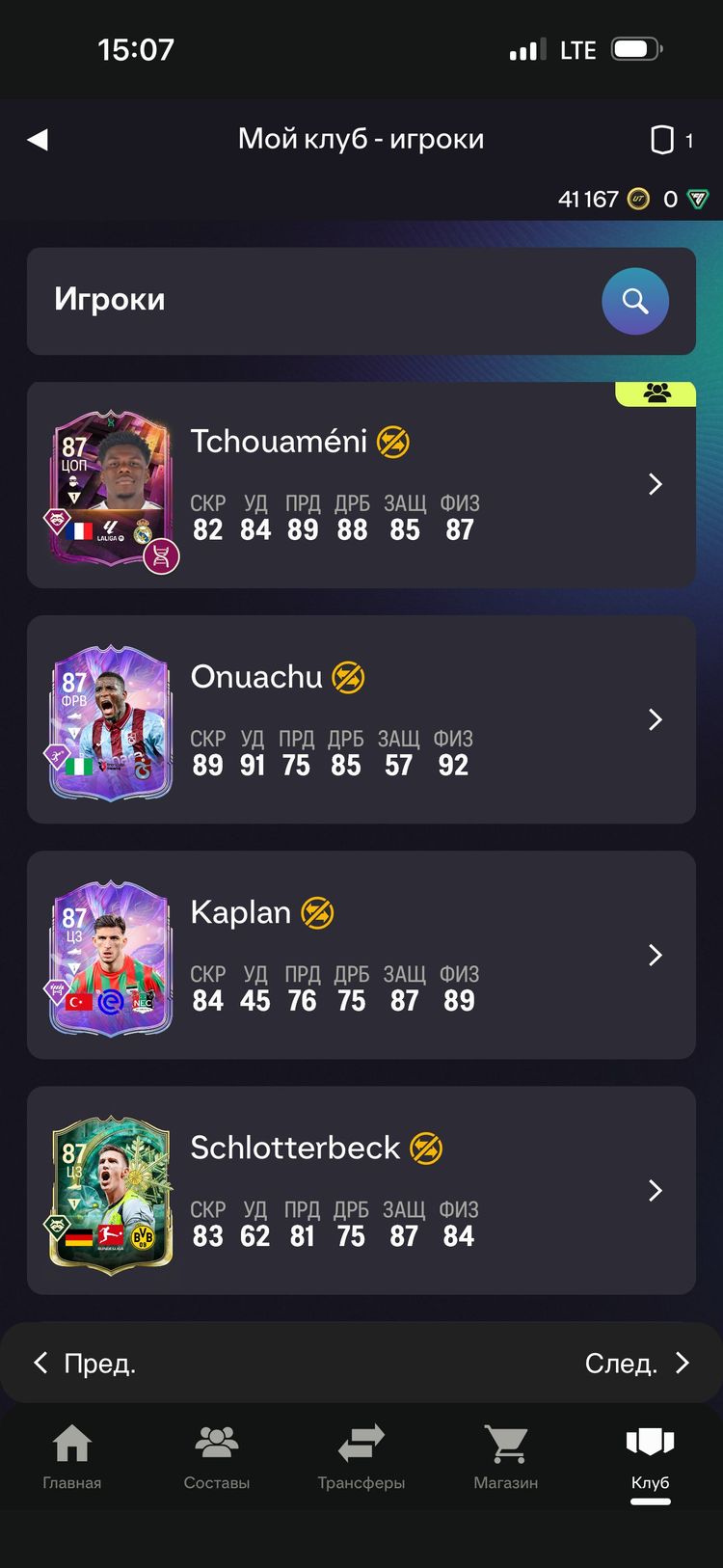
Task: Go back with the top-left arrow
Action: 39,140
